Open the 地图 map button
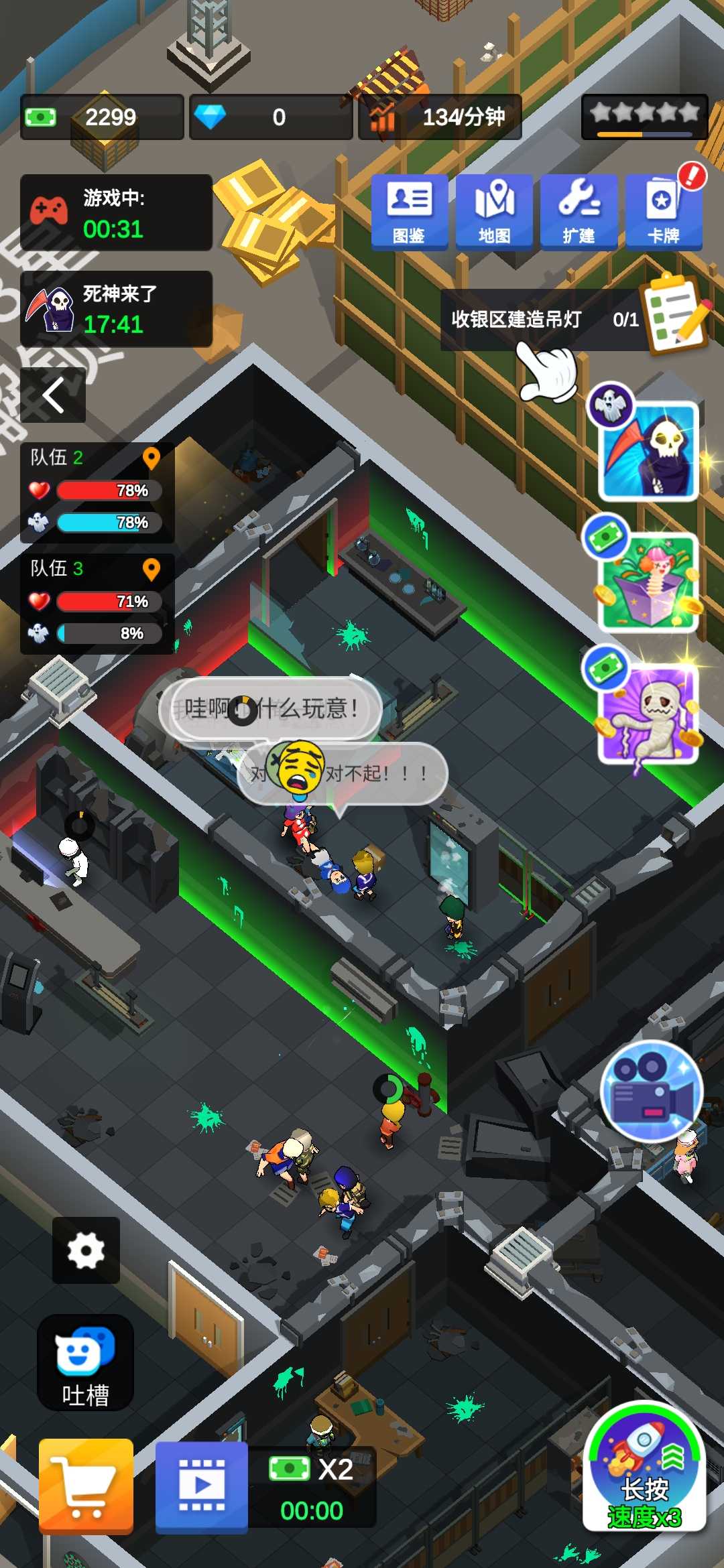The width and height of the screenshot is (724, 1568). 494,212
